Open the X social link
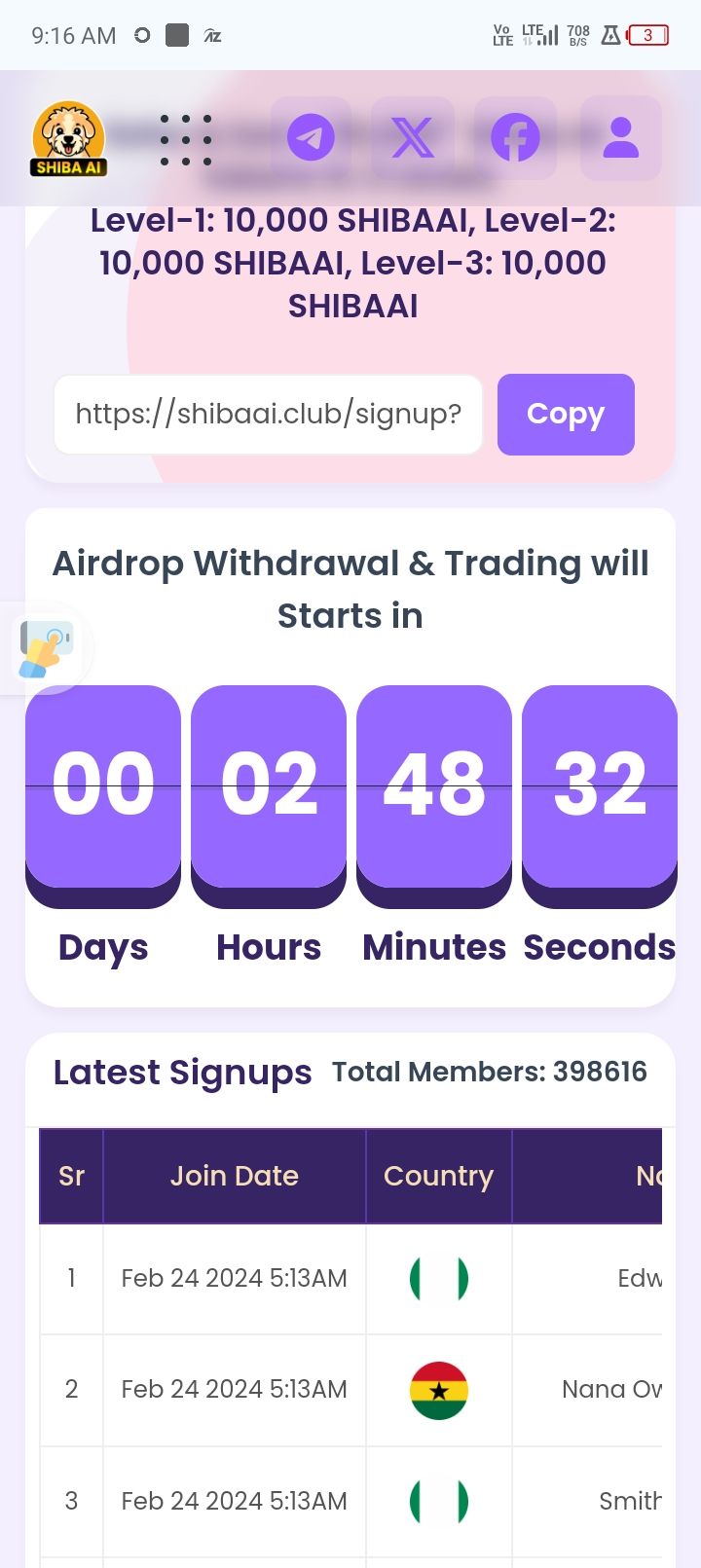The image size is (701, 1568). (x=413, y=138)
